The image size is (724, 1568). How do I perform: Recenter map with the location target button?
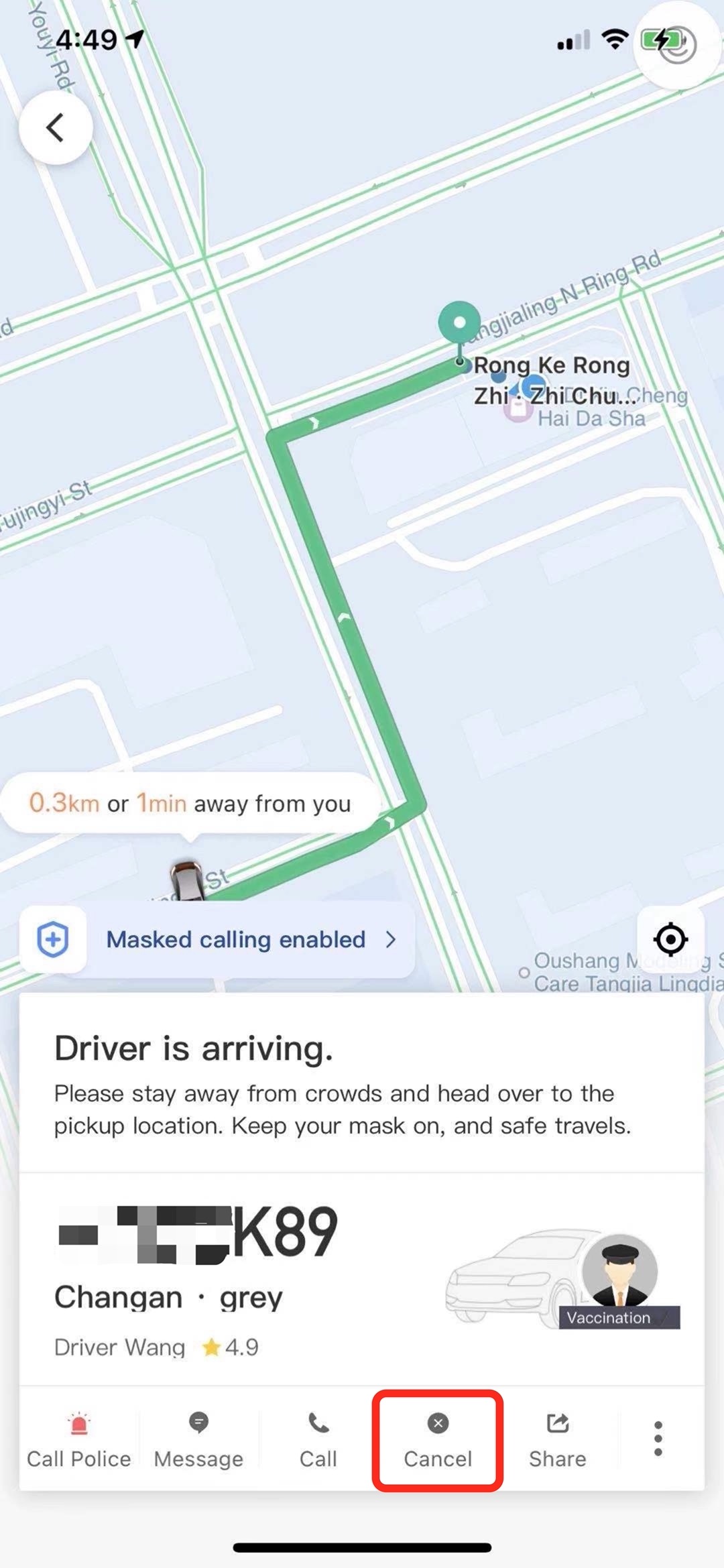click(x=670, y=939)
